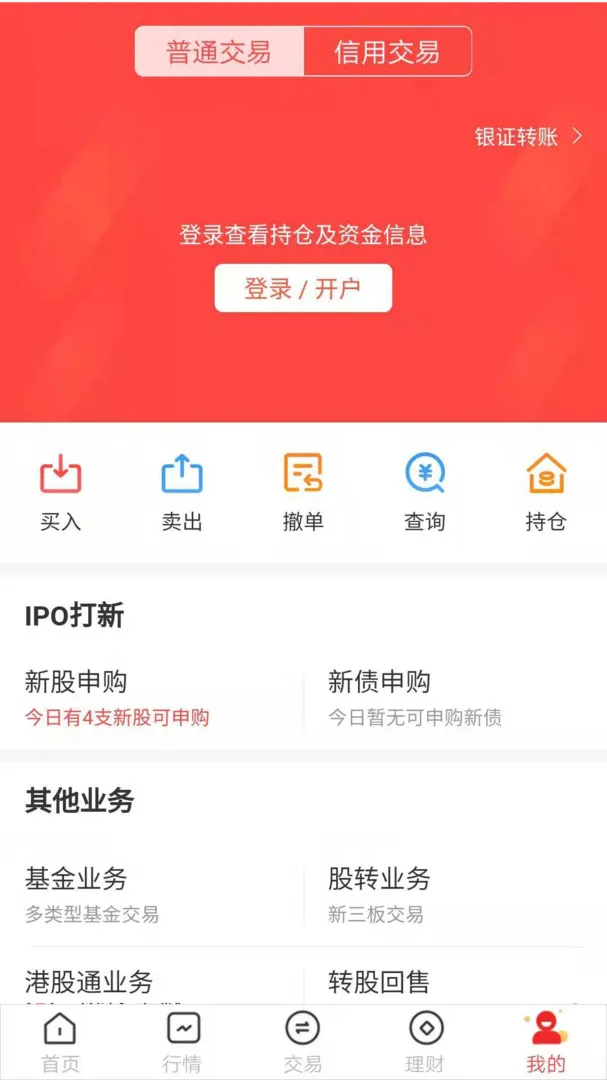Screen dimensions: 607x1080
Task: Open the 持仓 shortcut
Action: click(546, 491)
